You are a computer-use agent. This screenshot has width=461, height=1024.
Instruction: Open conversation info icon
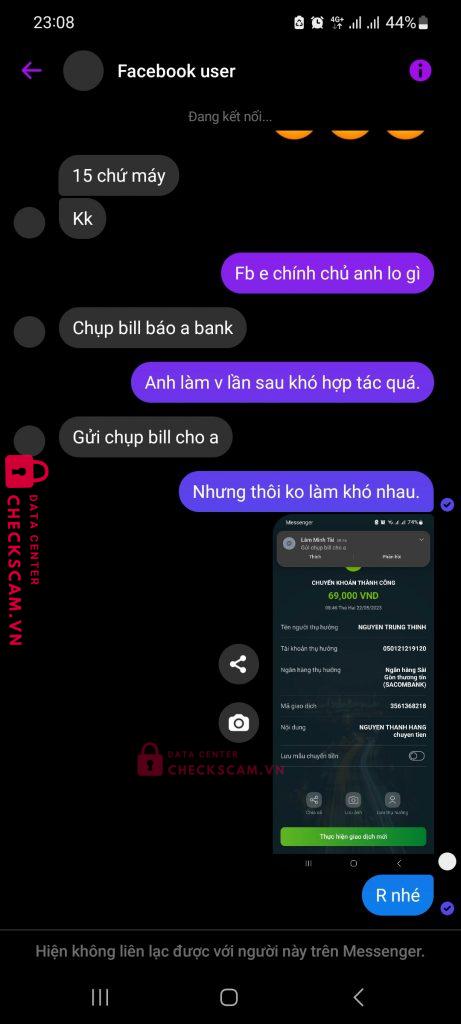pos(420,70)
